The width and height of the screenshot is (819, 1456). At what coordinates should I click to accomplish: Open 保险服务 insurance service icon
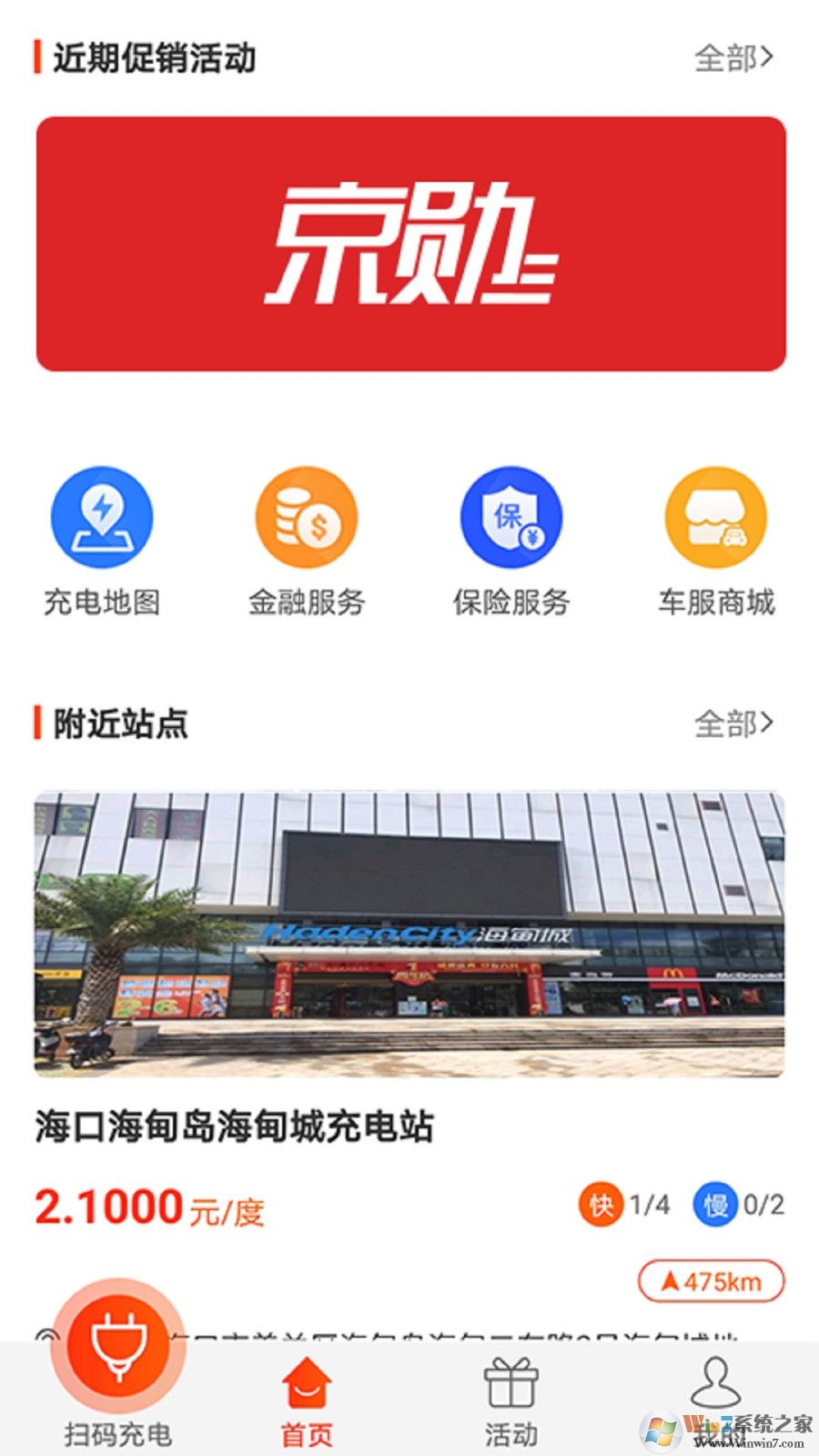(510, 519)
